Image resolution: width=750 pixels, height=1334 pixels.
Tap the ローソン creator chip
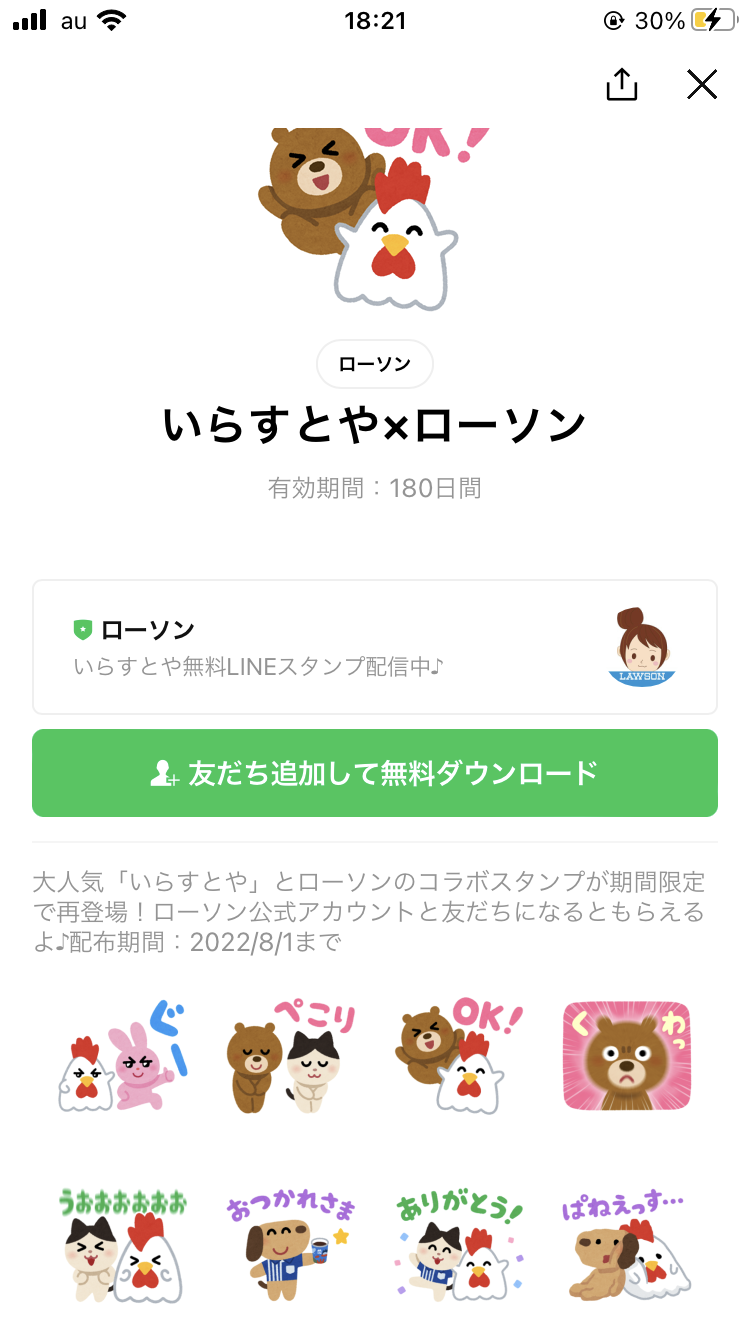click(x=375, y=364)
